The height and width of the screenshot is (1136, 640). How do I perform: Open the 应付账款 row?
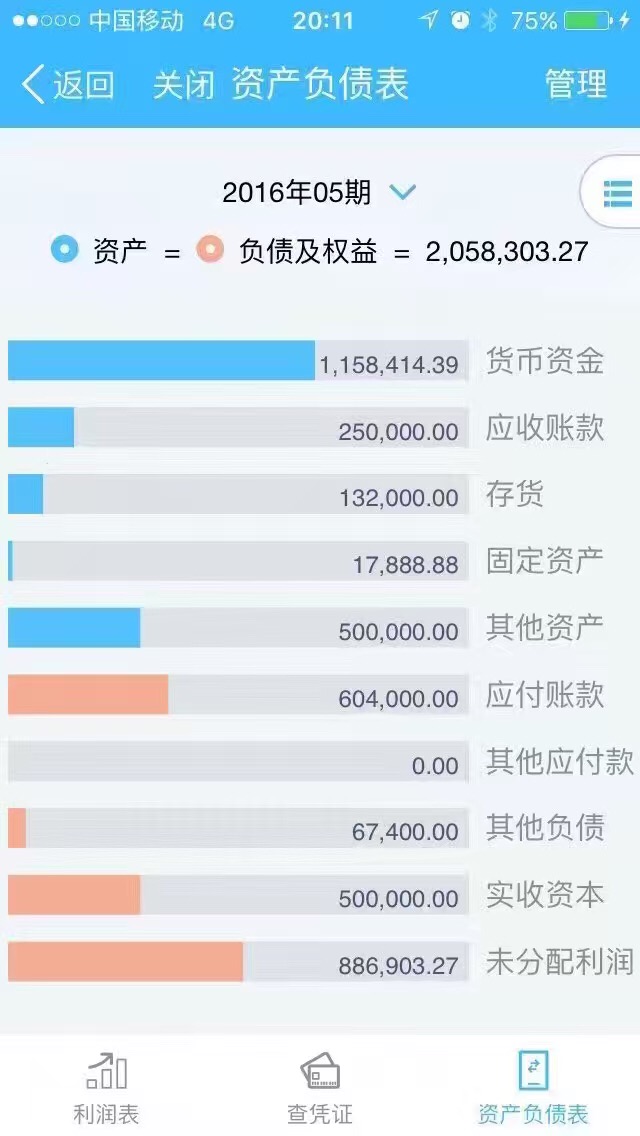tap(320, 695)
